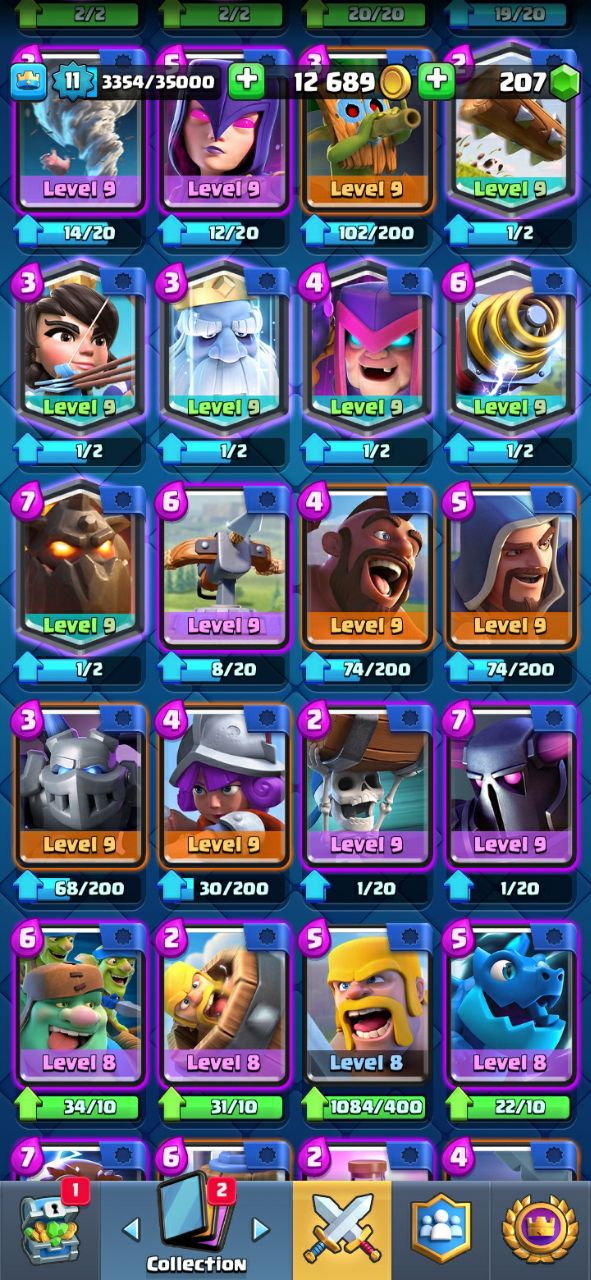Image resolution: width=591 pixels, height=1280 pixels.
Task: Open the Goblin Gang card
Action: pos(79,1005)
